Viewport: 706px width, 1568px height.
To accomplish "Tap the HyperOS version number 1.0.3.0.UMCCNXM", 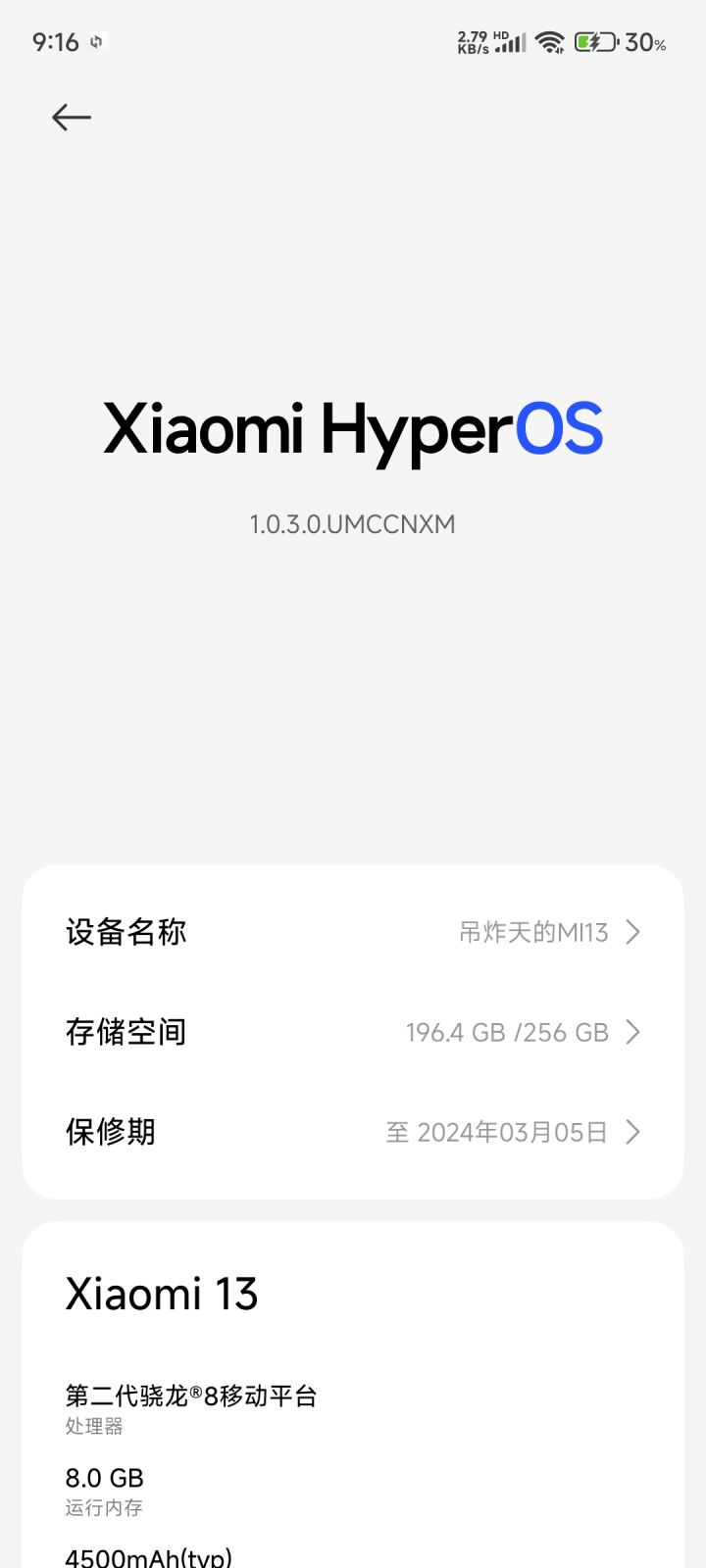I will click(x=353, y=524).
